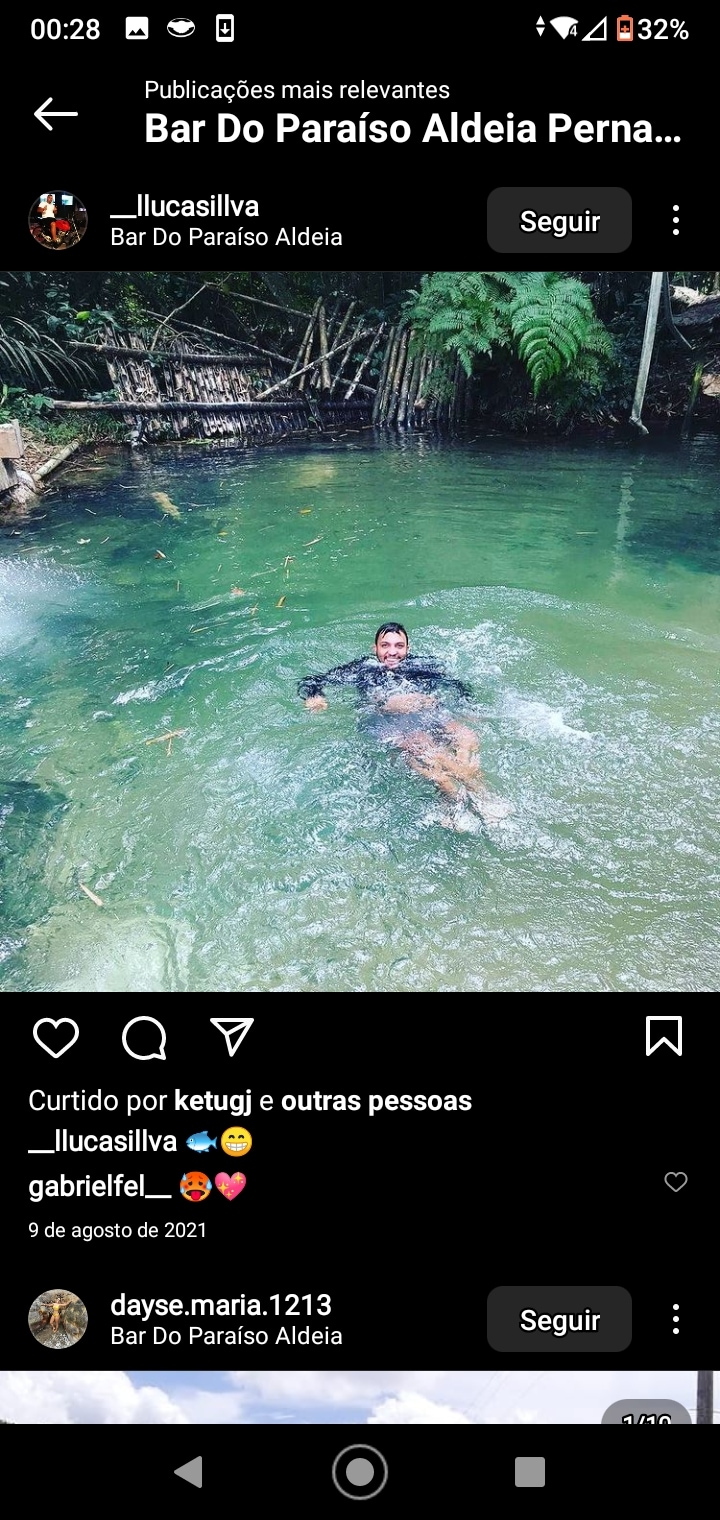
Task: Open Bar Do Paraíso Aldeia location under __llucasillva
Action: (x=226, y=237)
